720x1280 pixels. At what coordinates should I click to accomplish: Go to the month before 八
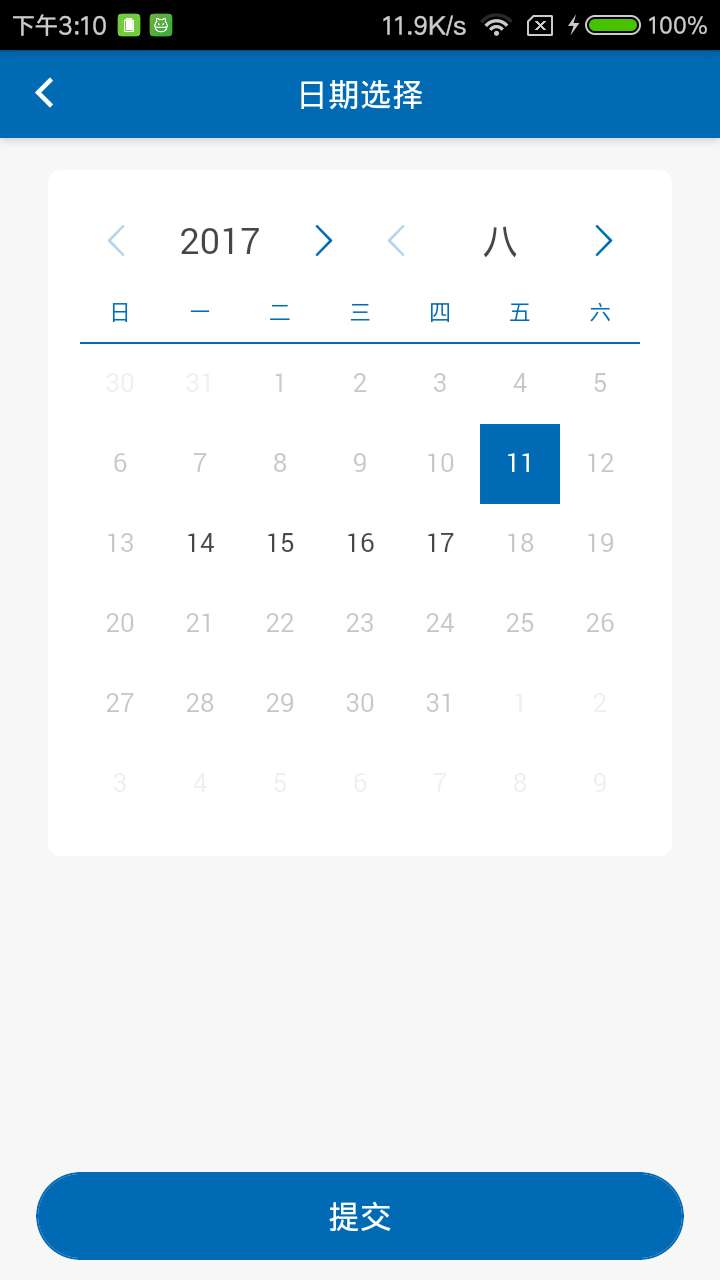pyautogui.click(x=396, y=241)
